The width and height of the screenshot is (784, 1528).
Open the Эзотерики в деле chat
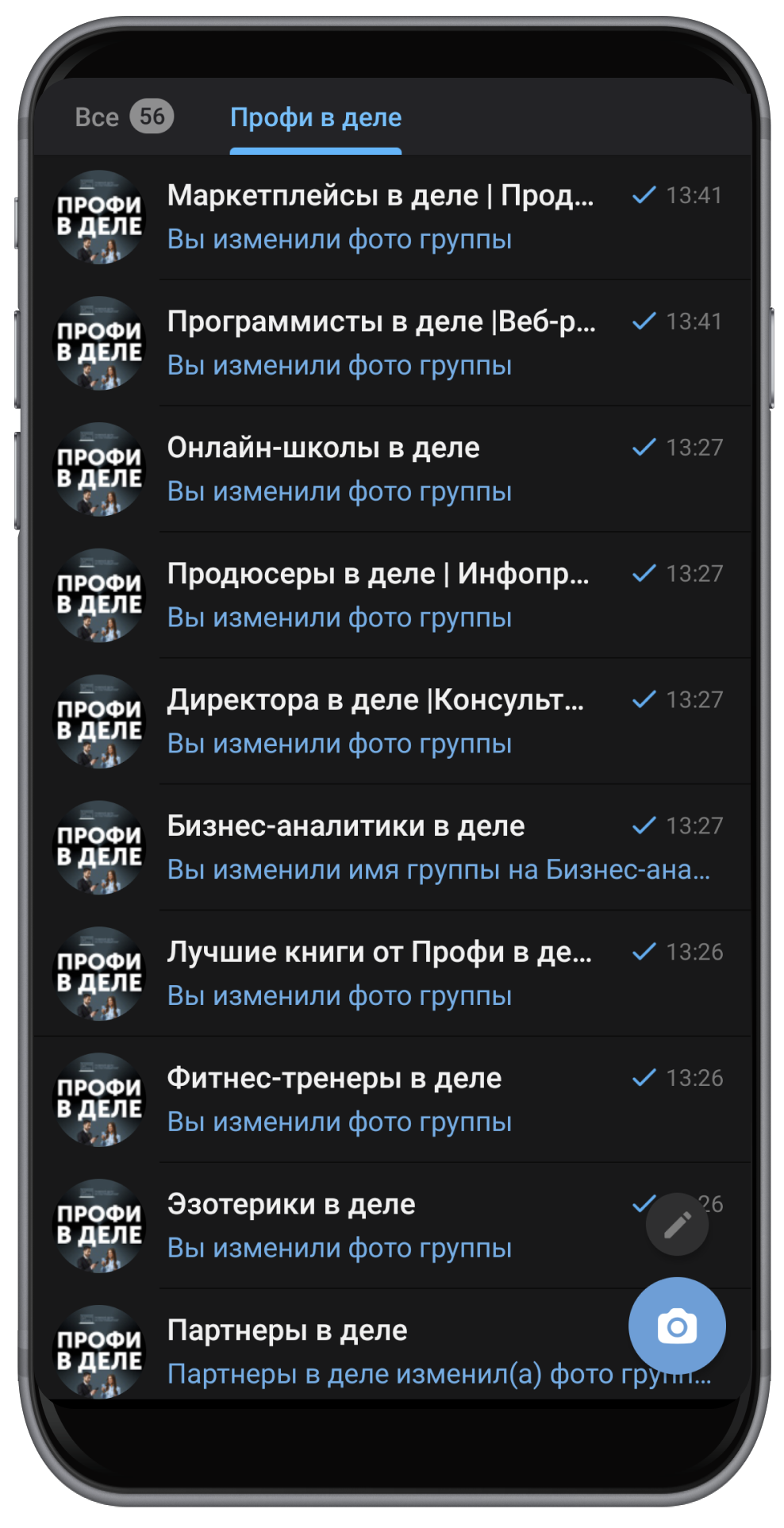pos(381,1226)
